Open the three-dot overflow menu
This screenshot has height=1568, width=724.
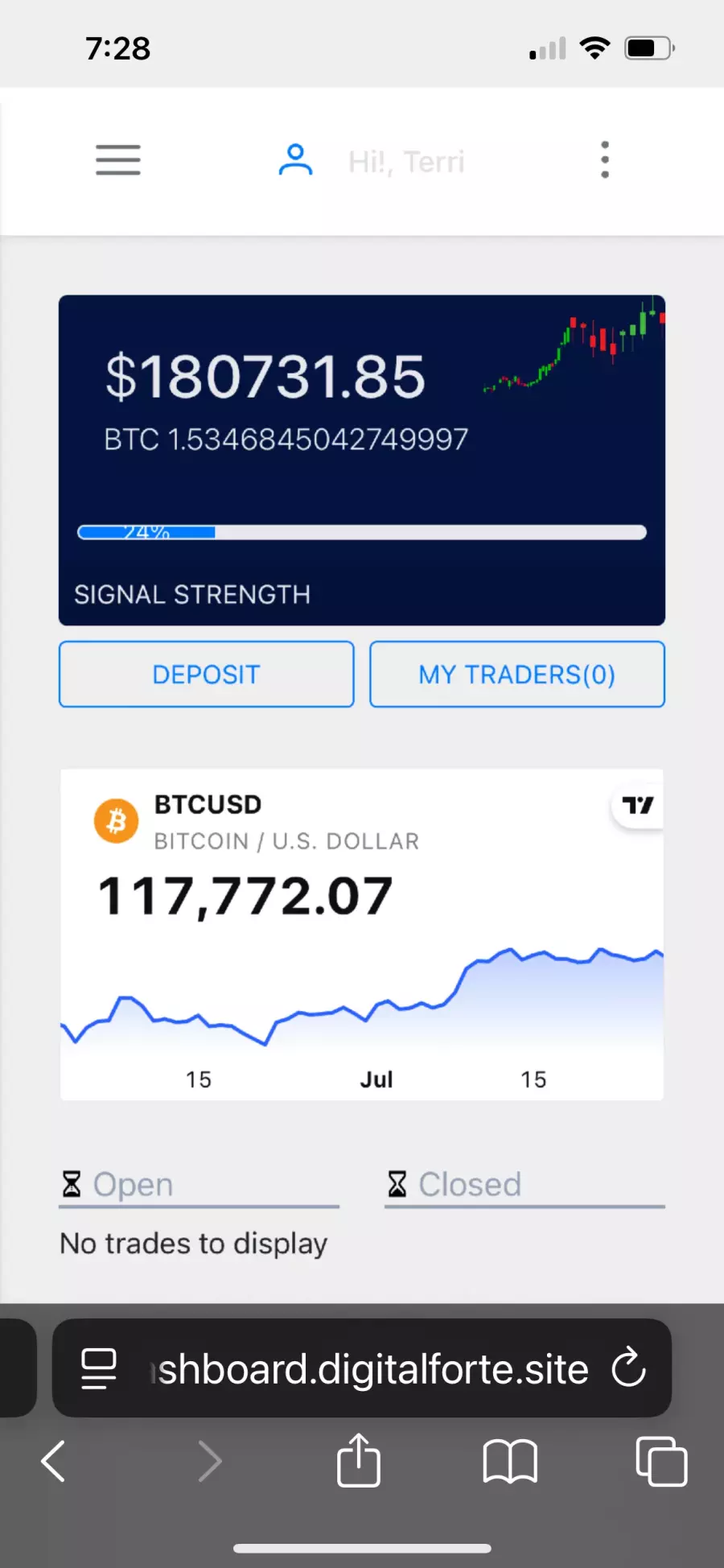[x=605, y=160]
